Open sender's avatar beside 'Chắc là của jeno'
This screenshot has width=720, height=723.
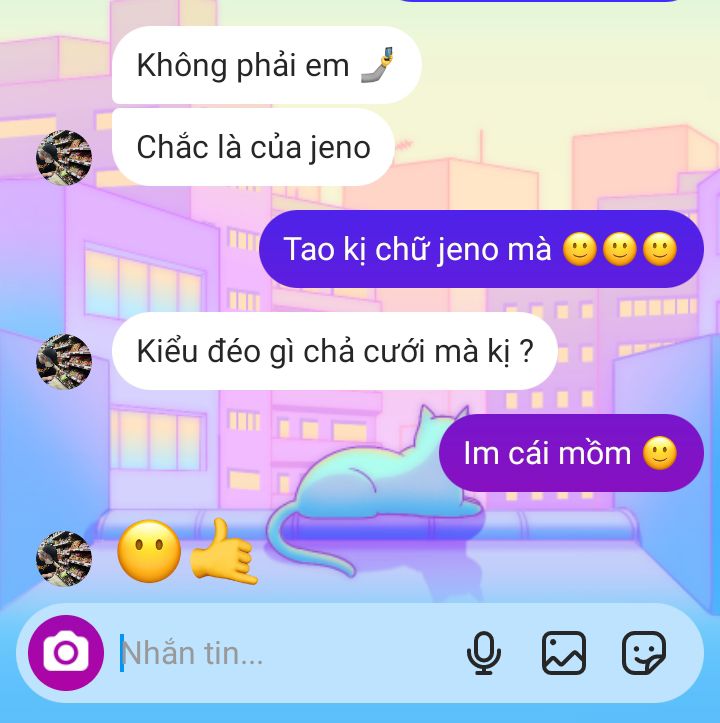(x=64, y=157)
